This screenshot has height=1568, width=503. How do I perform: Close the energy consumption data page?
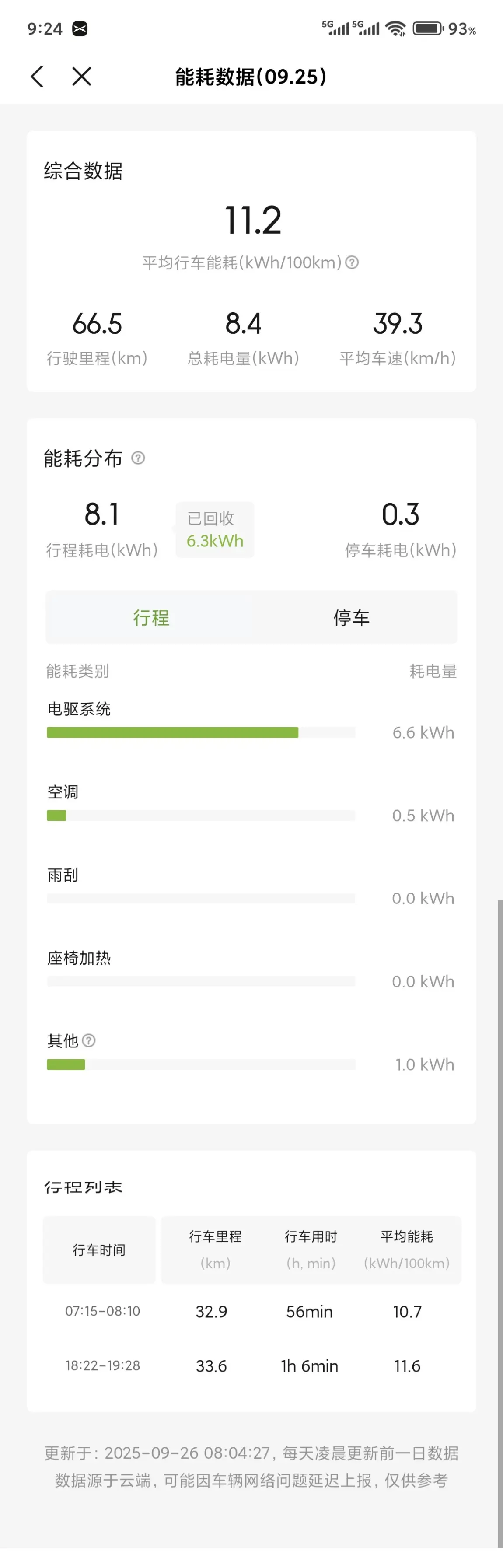click(x=81, y=77)
